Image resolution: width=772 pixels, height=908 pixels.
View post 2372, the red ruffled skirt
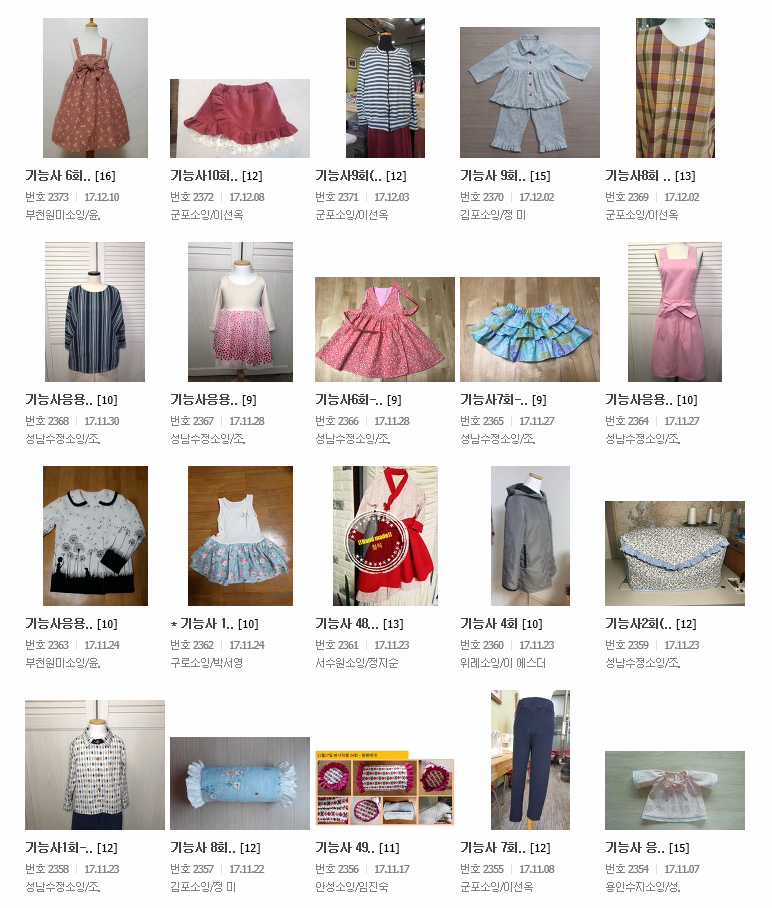click(x=240, y=118)
